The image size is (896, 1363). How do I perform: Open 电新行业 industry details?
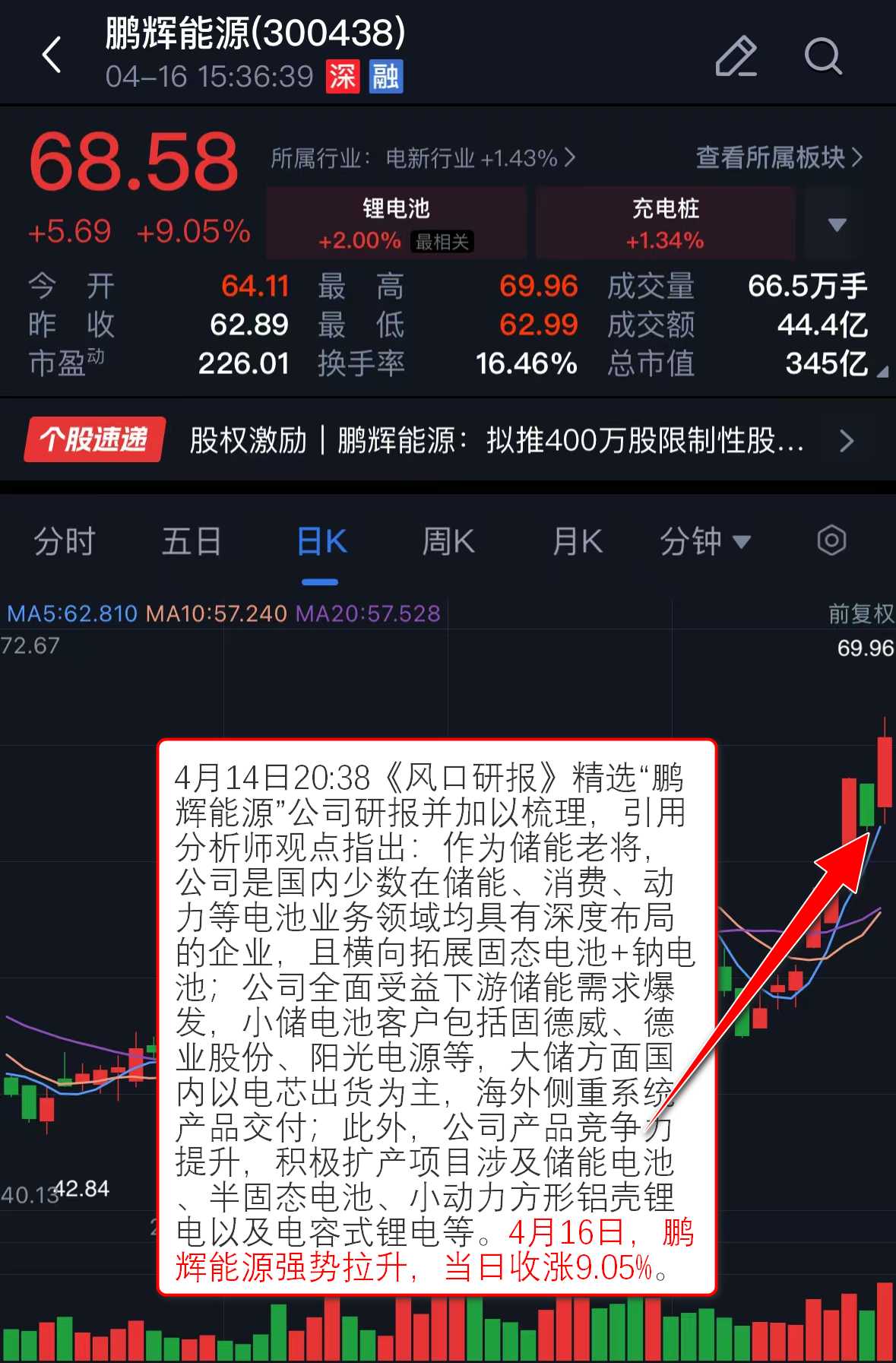pos(423,158)
